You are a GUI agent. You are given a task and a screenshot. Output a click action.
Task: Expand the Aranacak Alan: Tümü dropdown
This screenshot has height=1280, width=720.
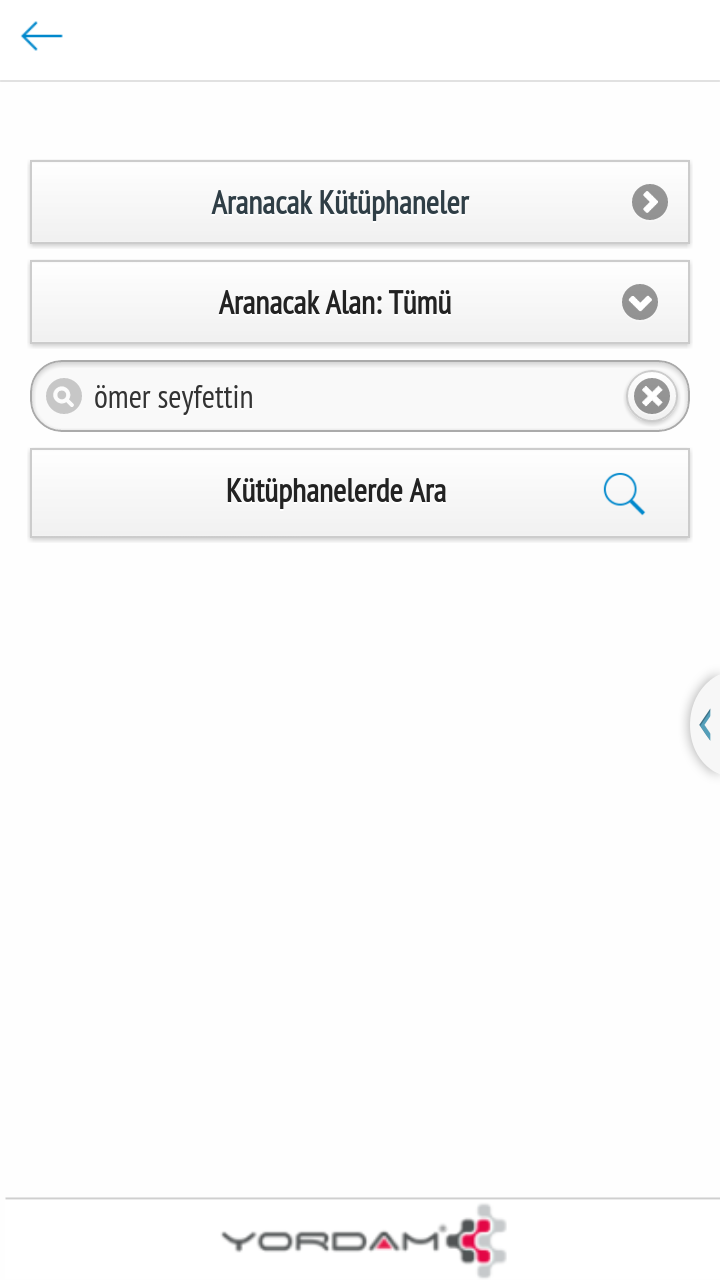[360, 302]
